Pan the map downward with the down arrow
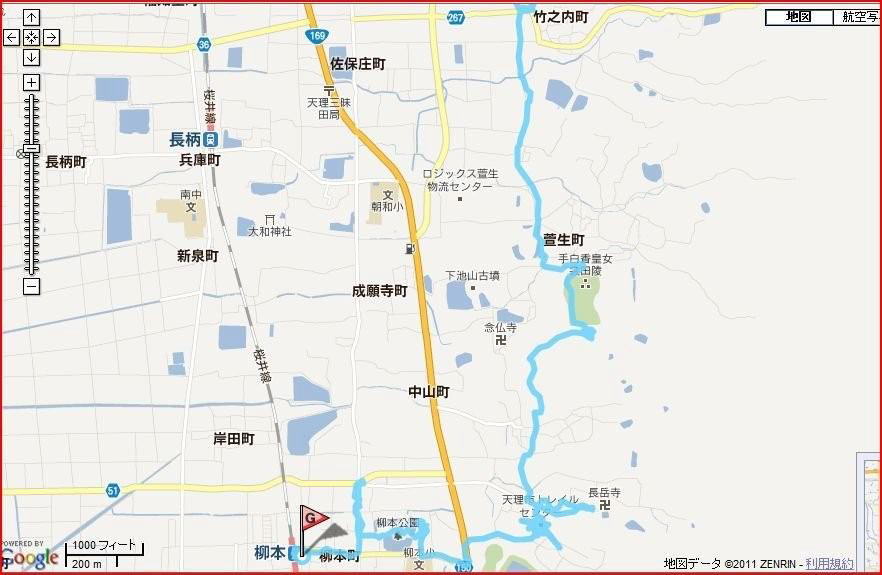Viewport: 882px width, 575px height. click(31, 57)
